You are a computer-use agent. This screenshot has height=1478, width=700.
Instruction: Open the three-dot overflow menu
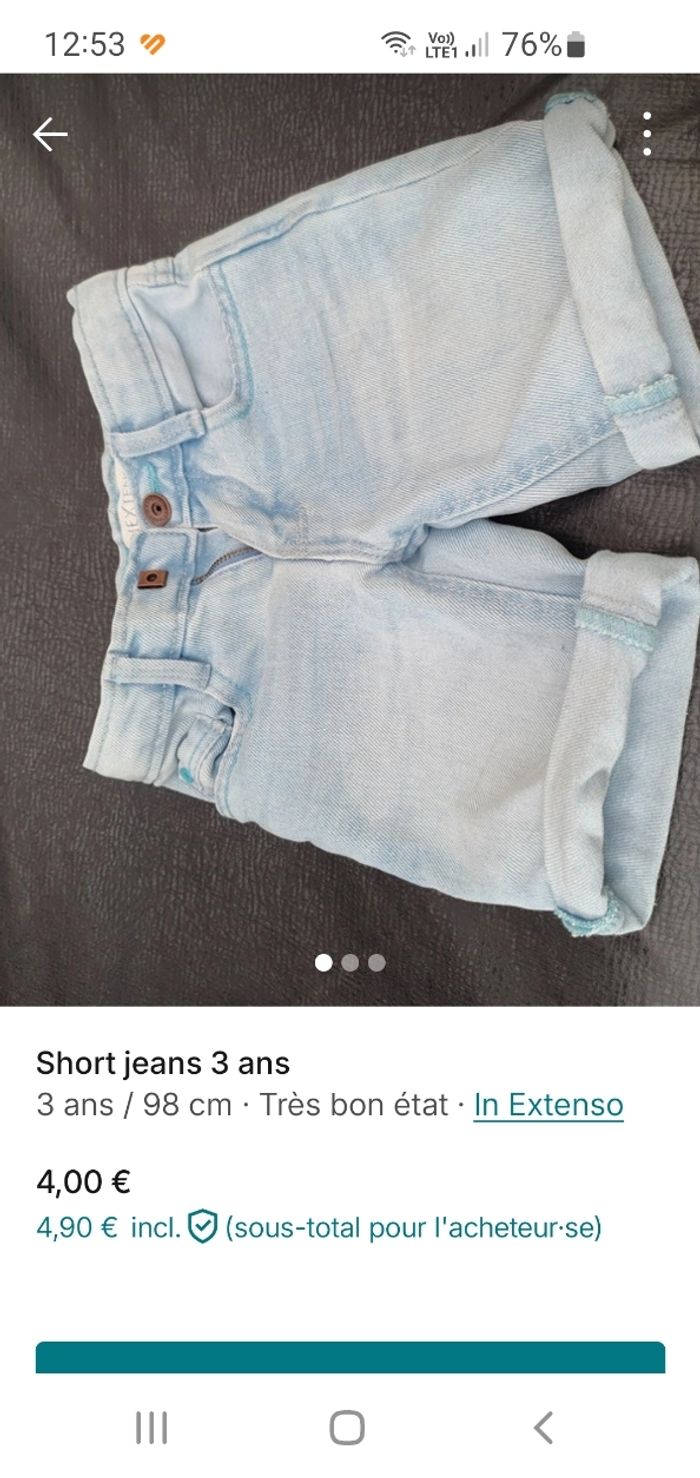(x=647, y=134)
